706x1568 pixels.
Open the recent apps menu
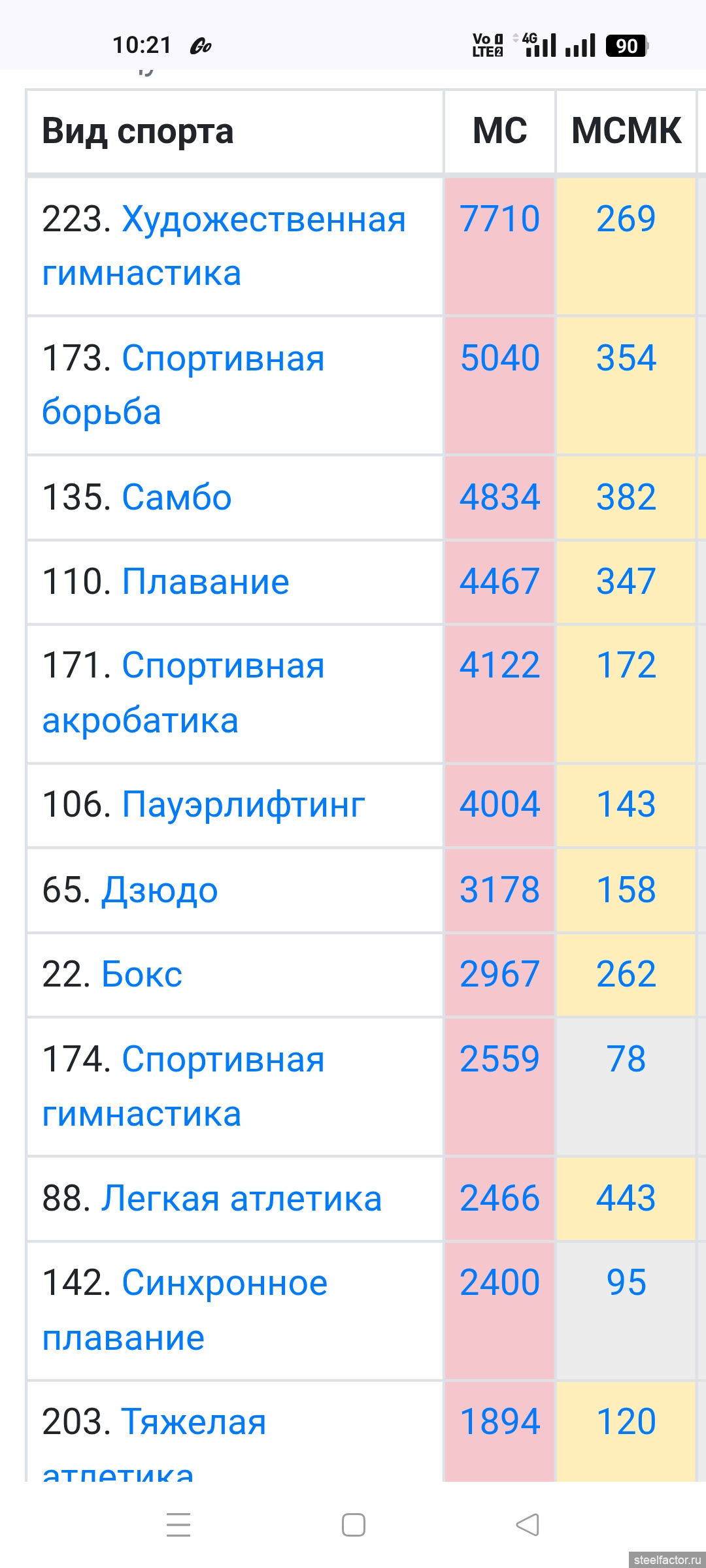(x=178, y=1525)
